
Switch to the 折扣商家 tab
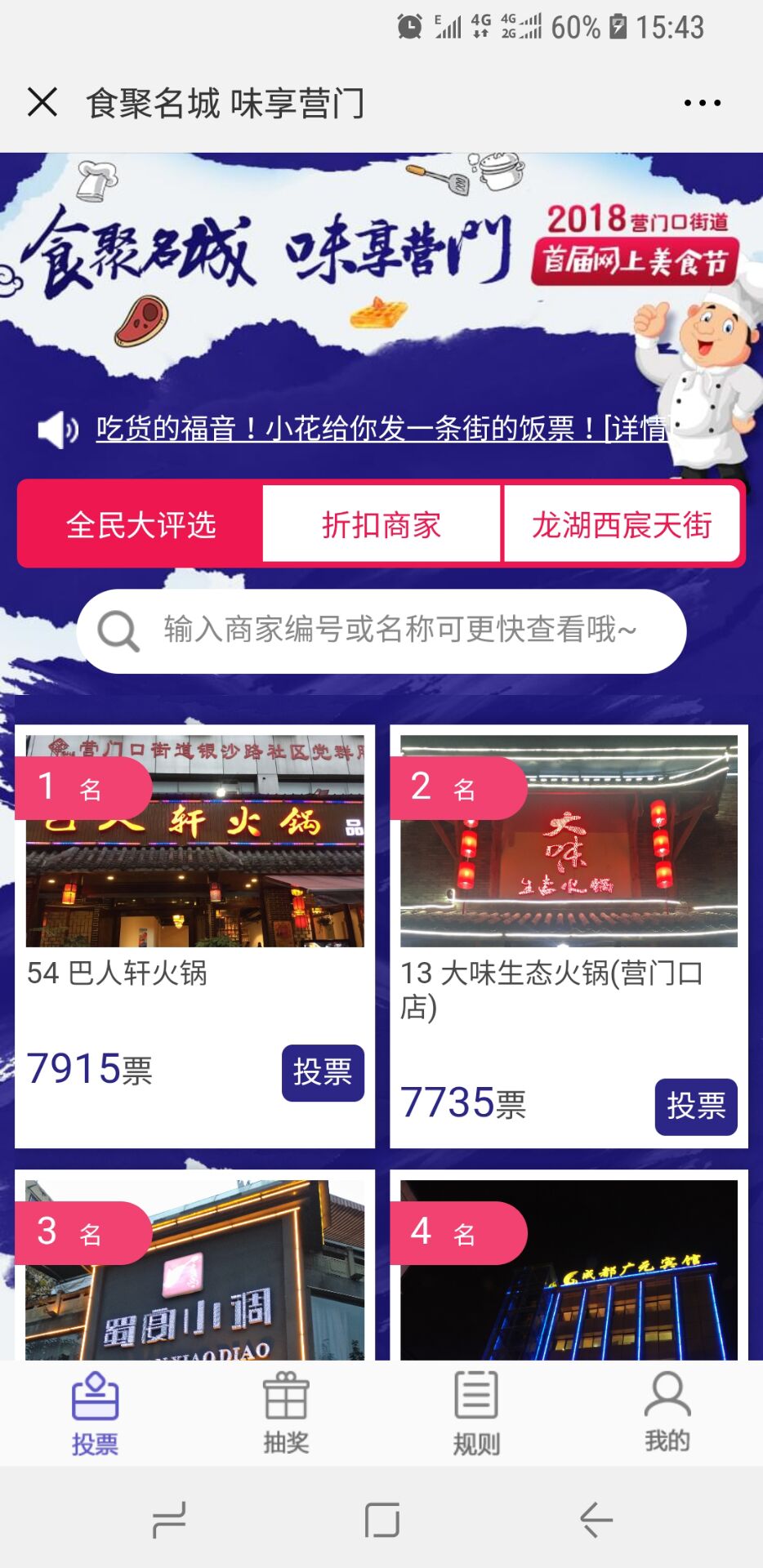[381, 524]
